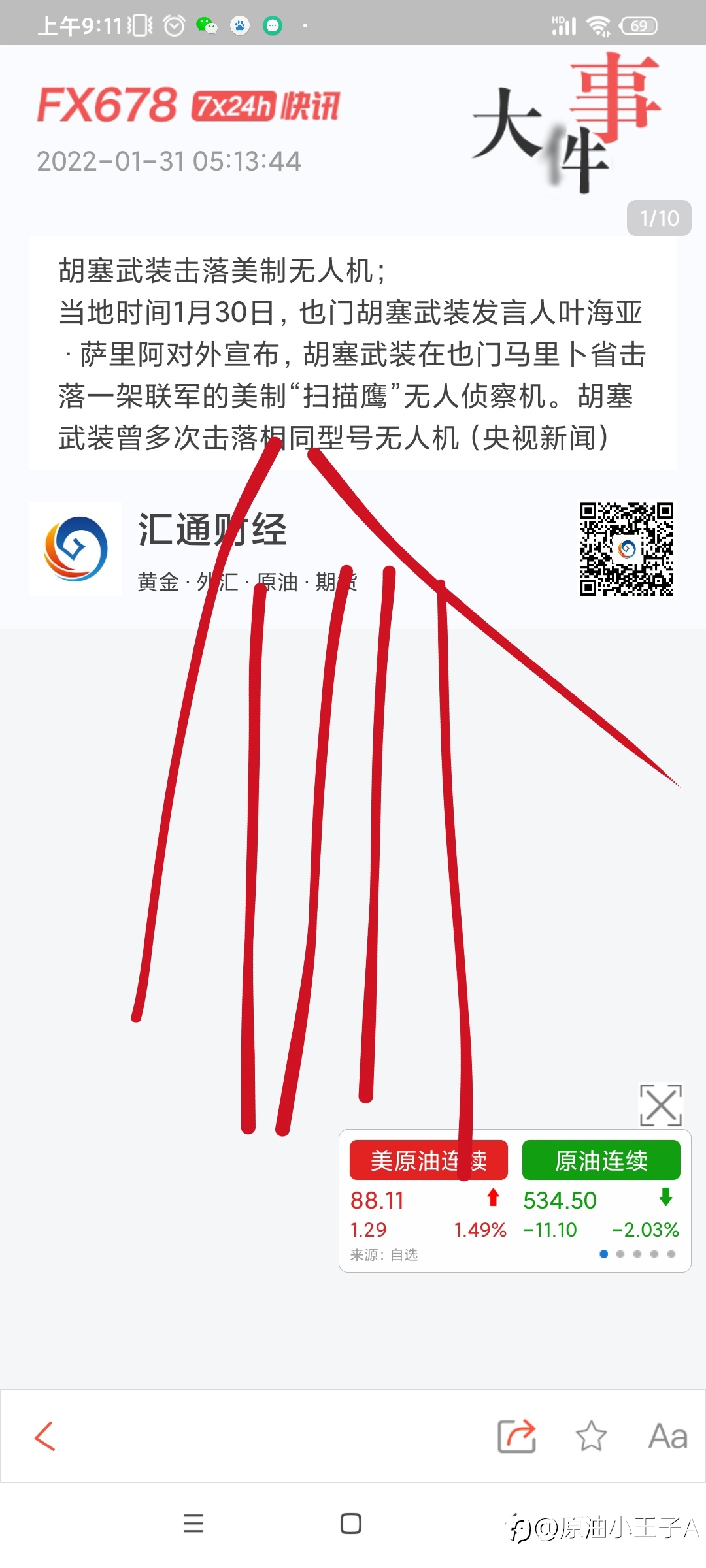The width and height of the screenshot is (706, 1568).
Task: Open the 原油连续 quote
Action: coord(601,1160)
